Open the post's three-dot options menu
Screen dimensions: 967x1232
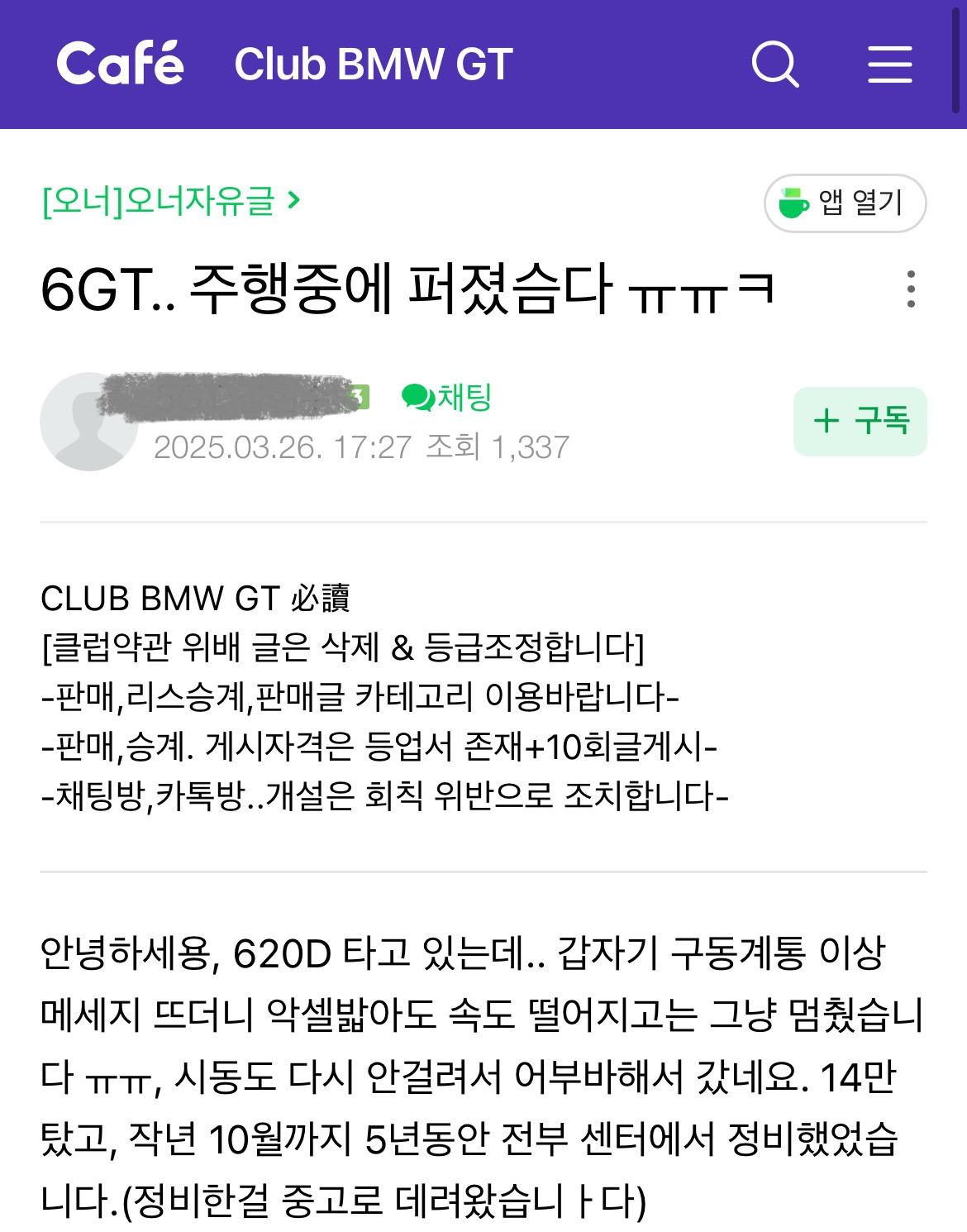point(910,289)
